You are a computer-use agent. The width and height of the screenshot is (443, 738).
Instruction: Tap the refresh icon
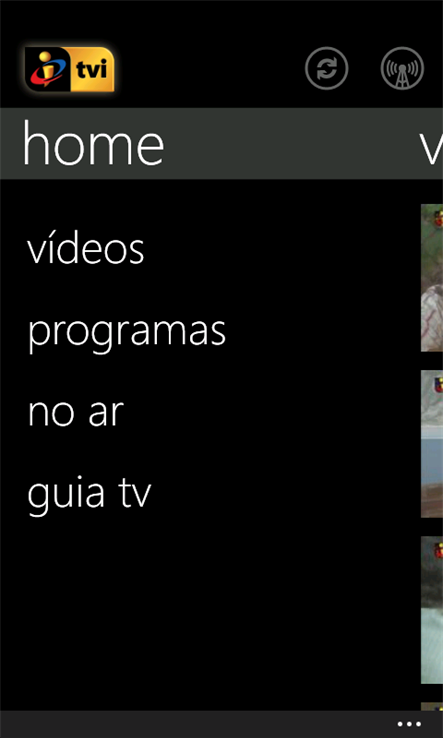point(326,69)
